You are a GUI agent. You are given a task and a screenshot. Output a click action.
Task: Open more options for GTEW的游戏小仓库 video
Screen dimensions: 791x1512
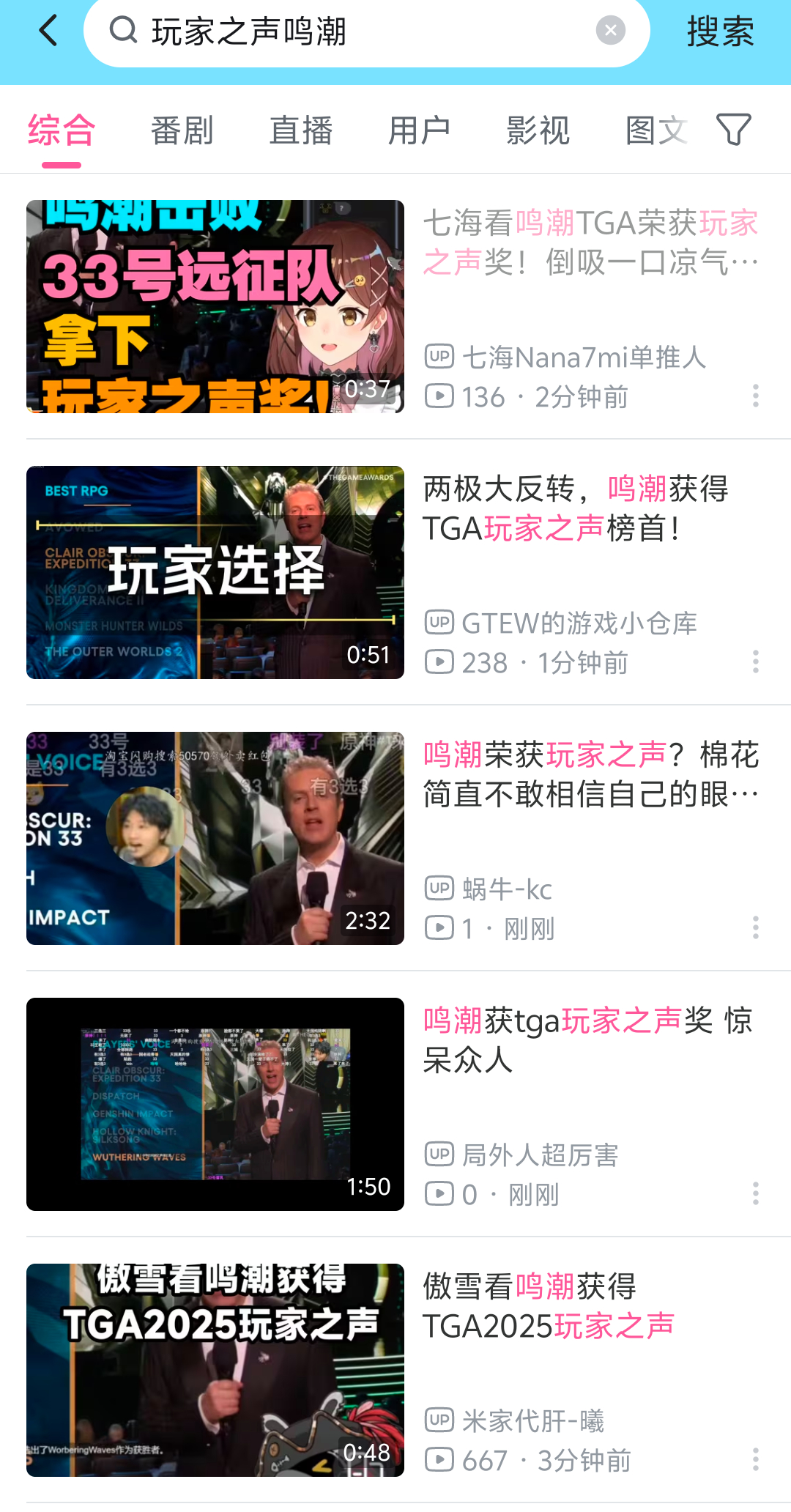click(x=756, y=662)
